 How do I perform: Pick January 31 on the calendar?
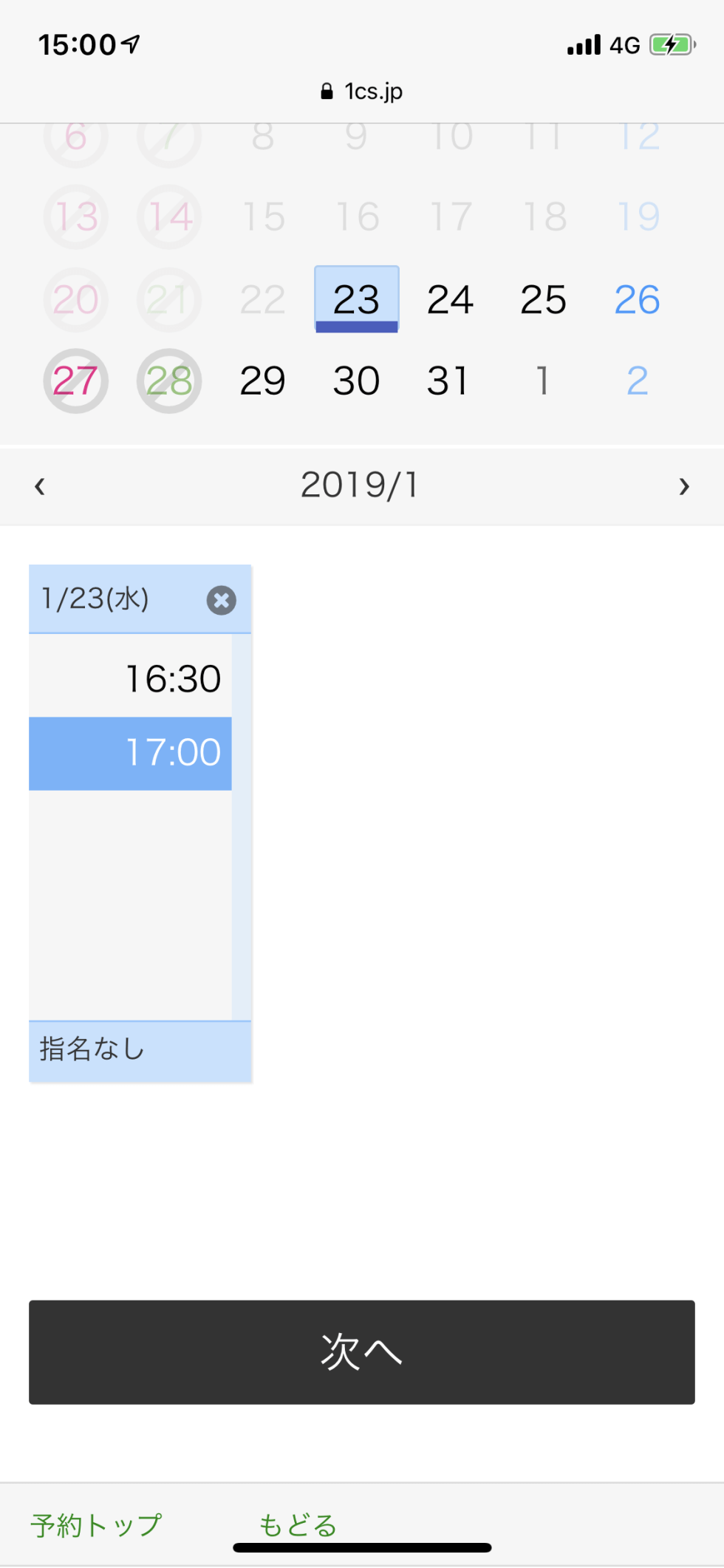[x=450, y=381]
